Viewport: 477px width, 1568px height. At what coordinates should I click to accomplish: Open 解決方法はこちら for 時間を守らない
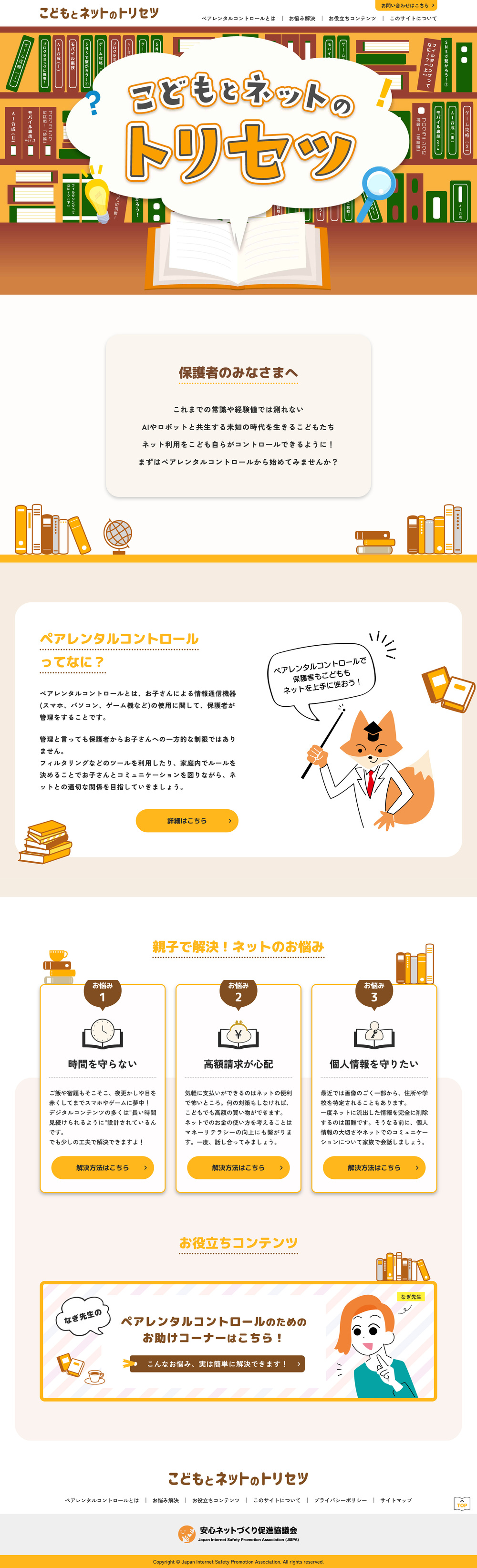tap(103, 1167)
